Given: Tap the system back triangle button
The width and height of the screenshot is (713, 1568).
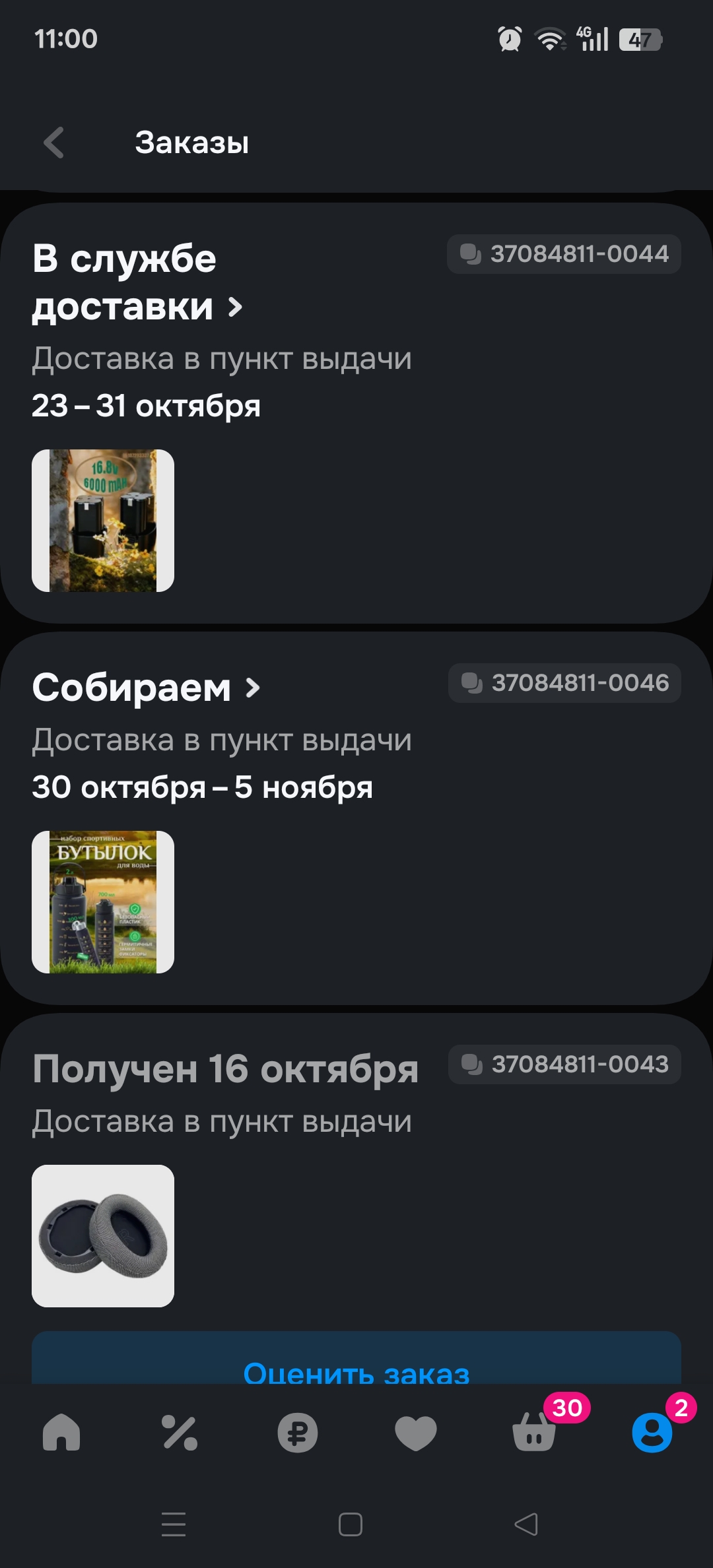Looking at the screenshot, I should (526, 1524).
